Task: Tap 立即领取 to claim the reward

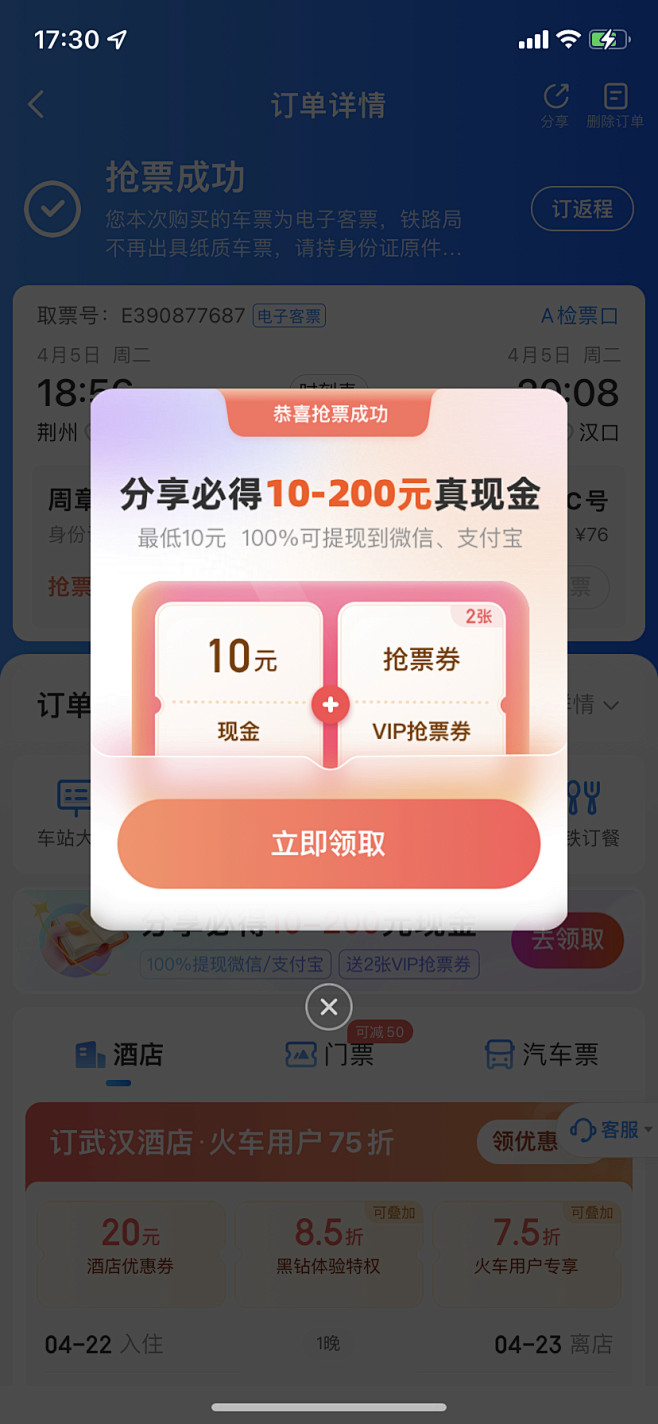Action: click(x=328, y=843)
